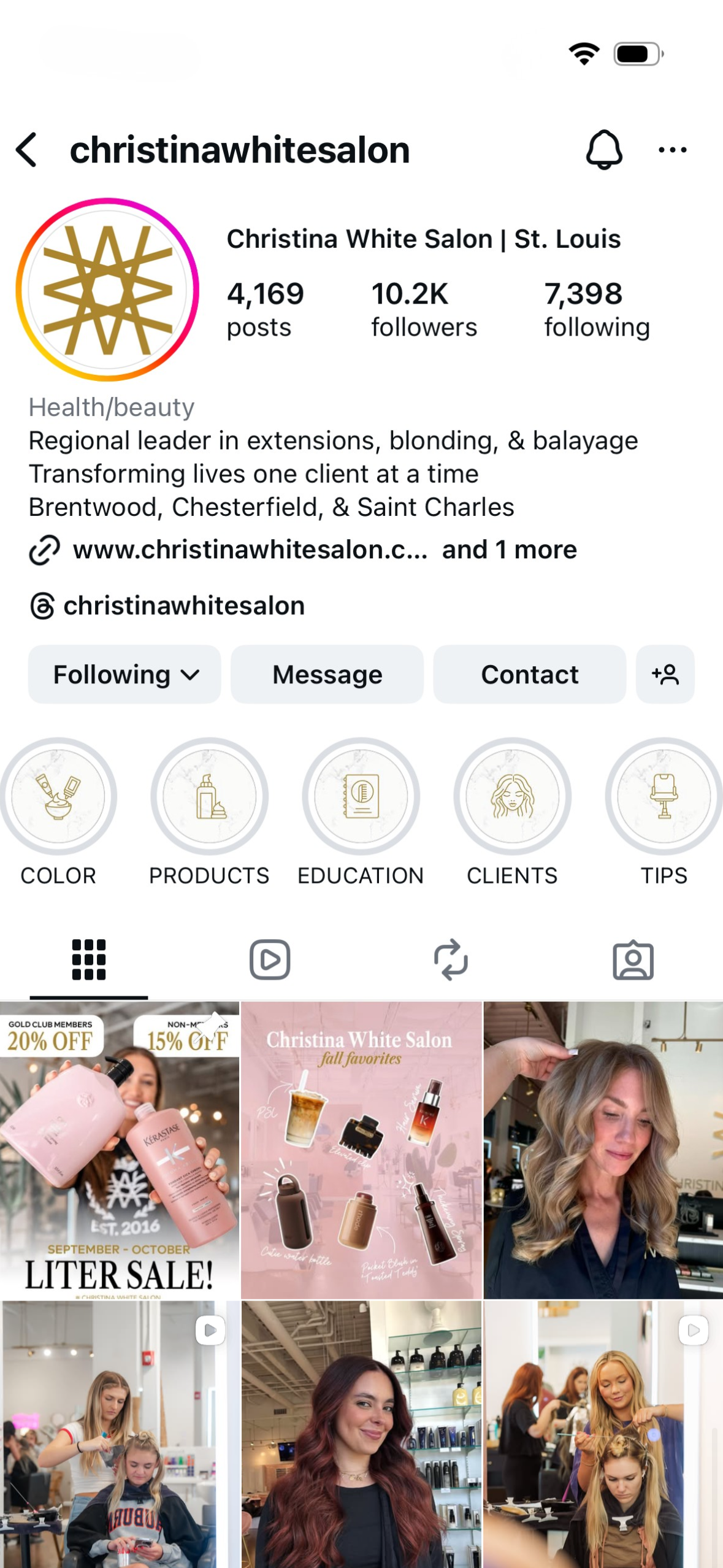Open the COLOR story highlight
Screen dimensions: 723x1568
click(x=58, y=796)
